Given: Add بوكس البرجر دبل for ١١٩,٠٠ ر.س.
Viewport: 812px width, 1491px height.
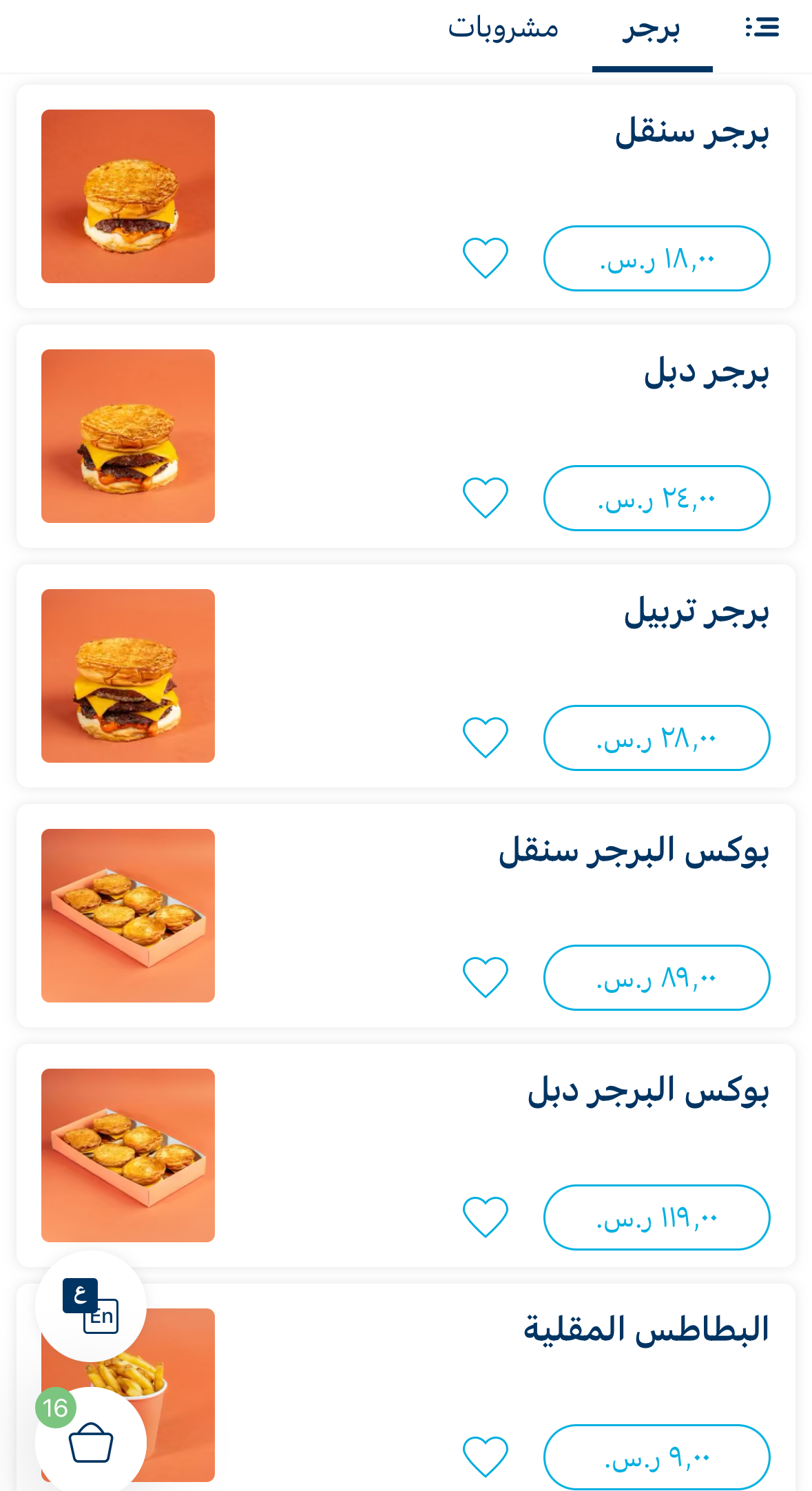Looking at the screenshot, I should (656, 1217).
